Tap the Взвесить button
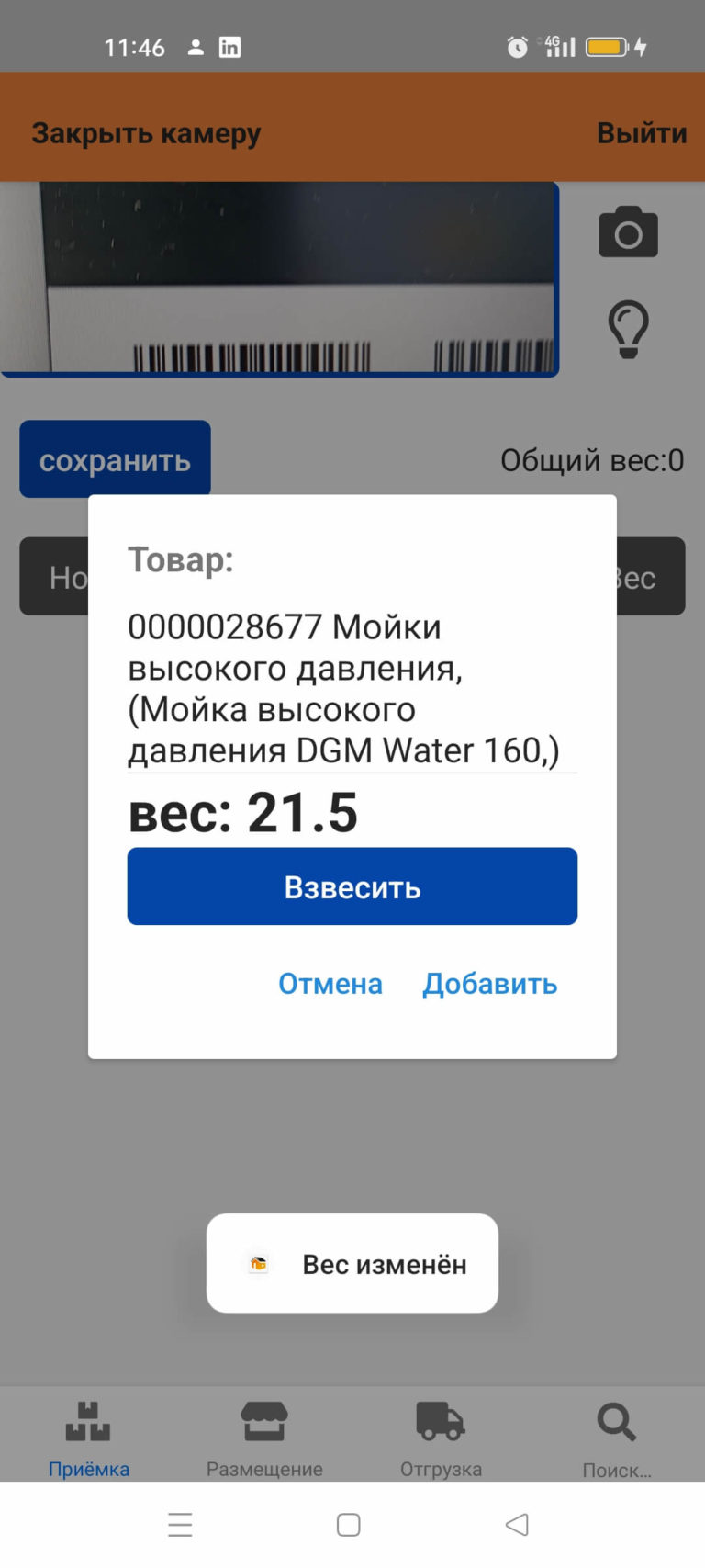This screenshot has height=1568, width=705. tap(352, 886)
